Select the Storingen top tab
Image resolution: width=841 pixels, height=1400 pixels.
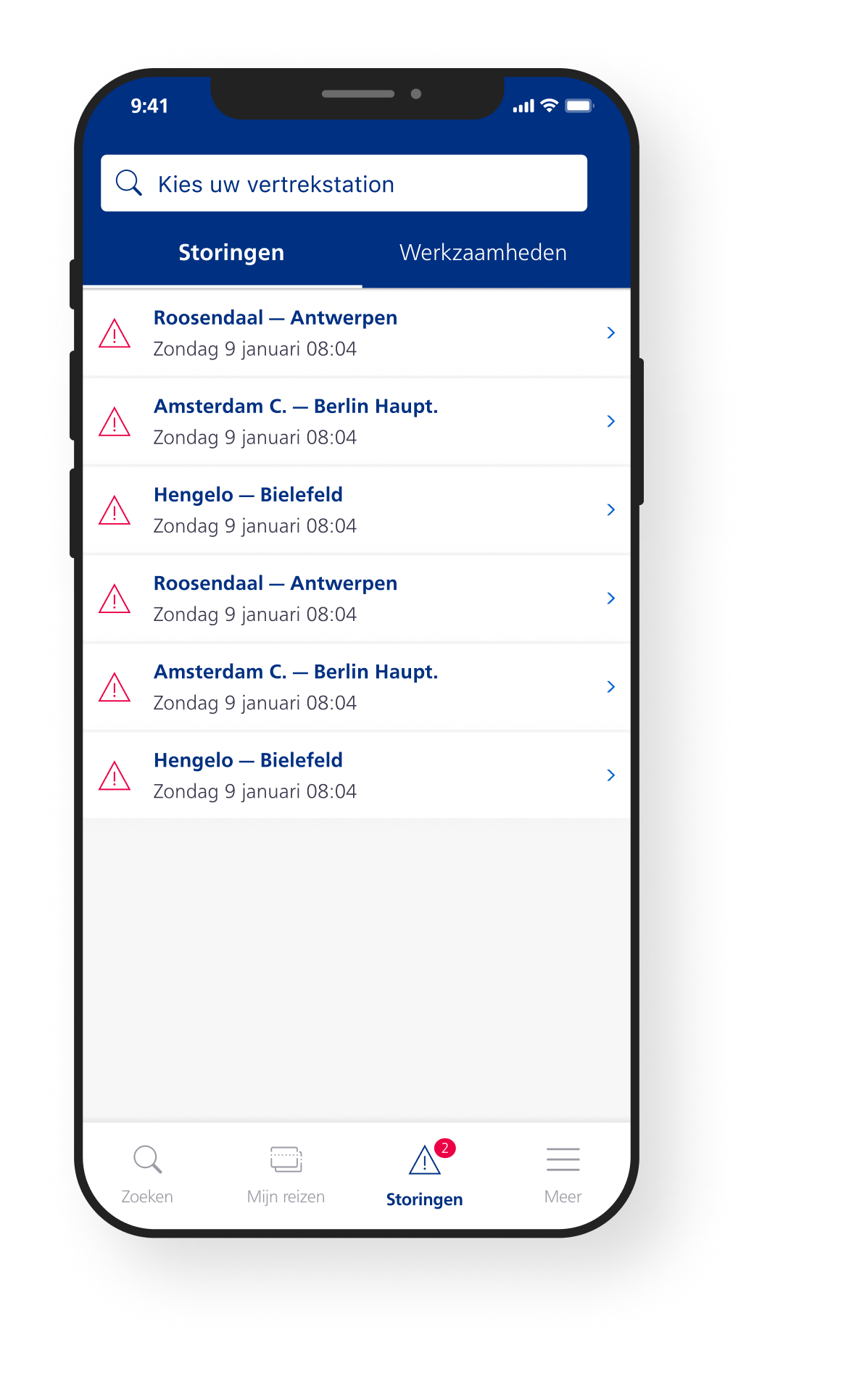[x=231, y=253]
